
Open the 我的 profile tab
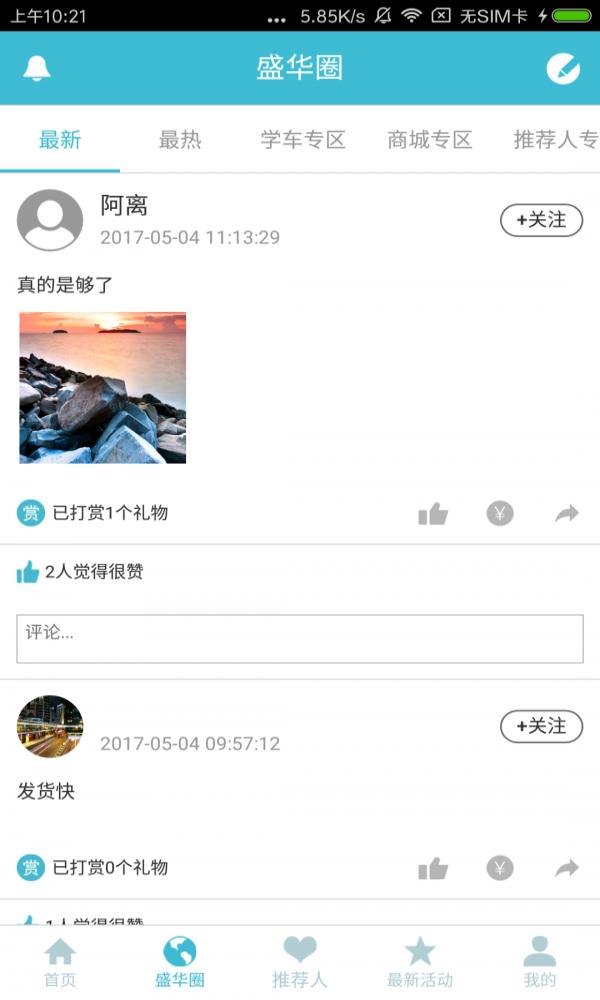(x=540, y=963)
